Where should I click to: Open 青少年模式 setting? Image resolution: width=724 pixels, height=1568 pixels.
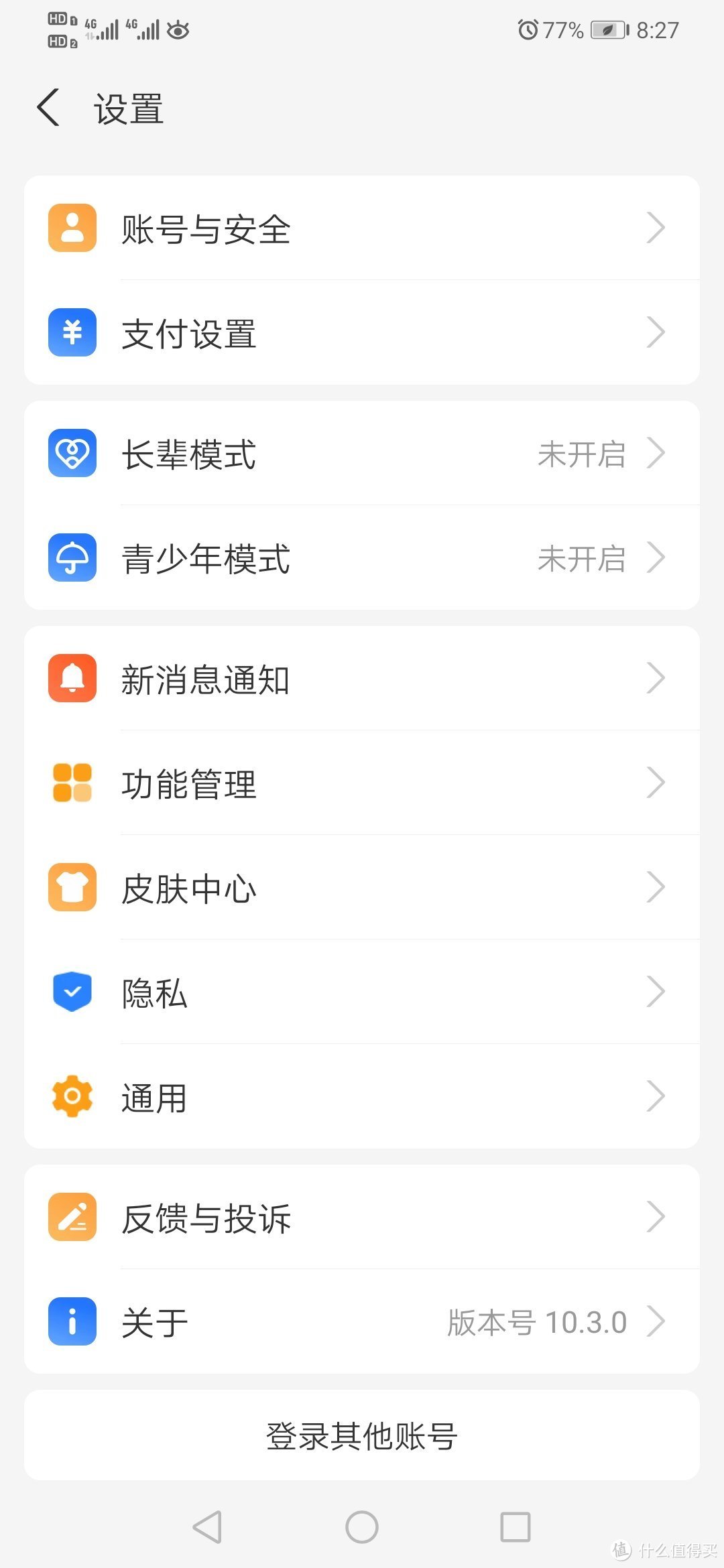362,558
